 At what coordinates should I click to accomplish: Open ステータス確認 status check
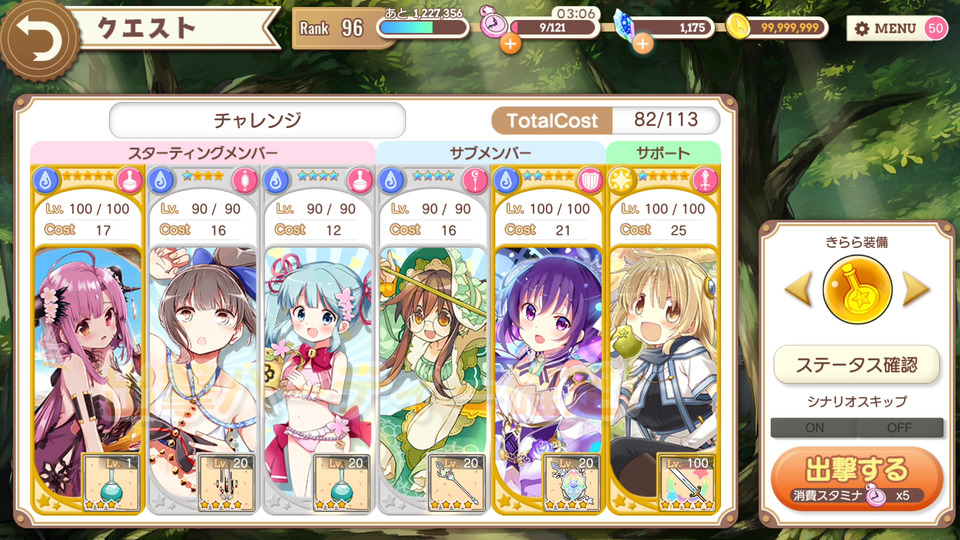857,363
